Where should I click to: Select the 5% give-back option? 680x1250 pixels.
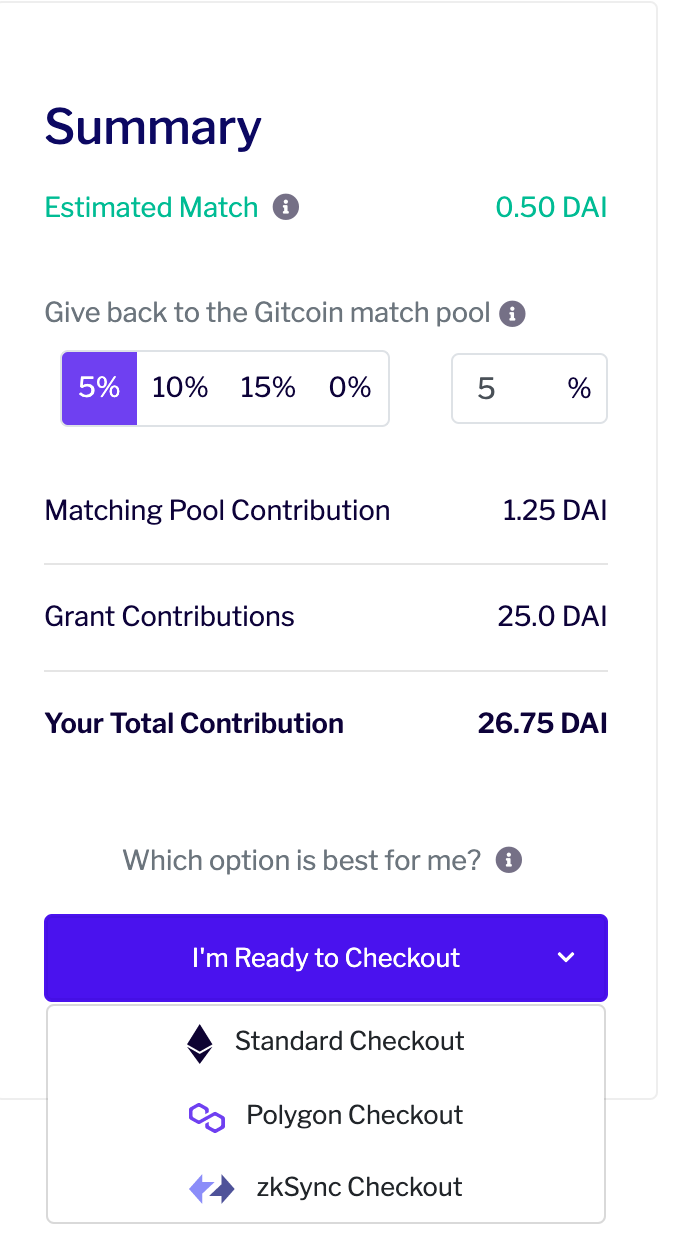[99, 388]
